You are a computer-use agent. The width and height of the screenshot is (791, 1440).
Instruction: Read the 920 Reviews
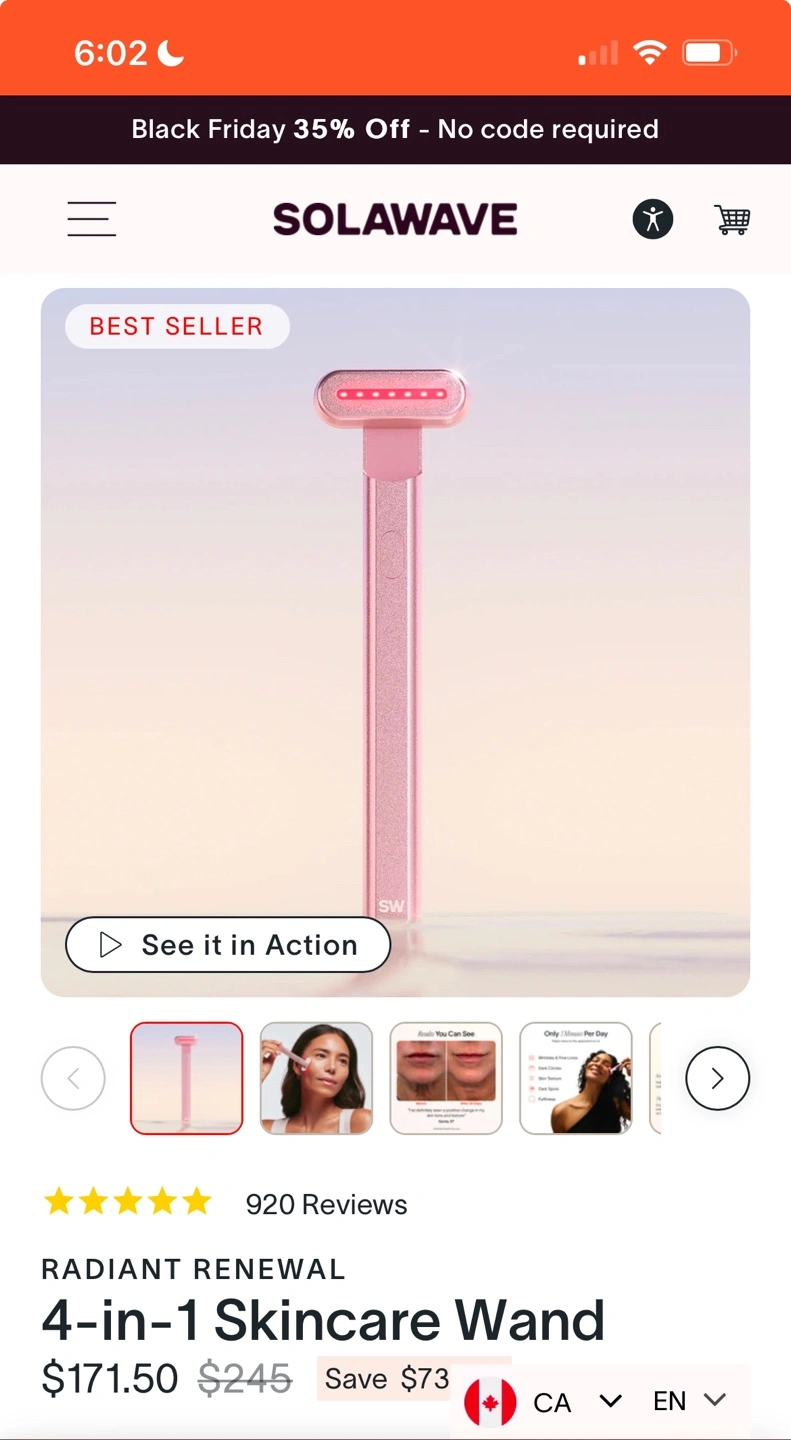coord(327,1204)
